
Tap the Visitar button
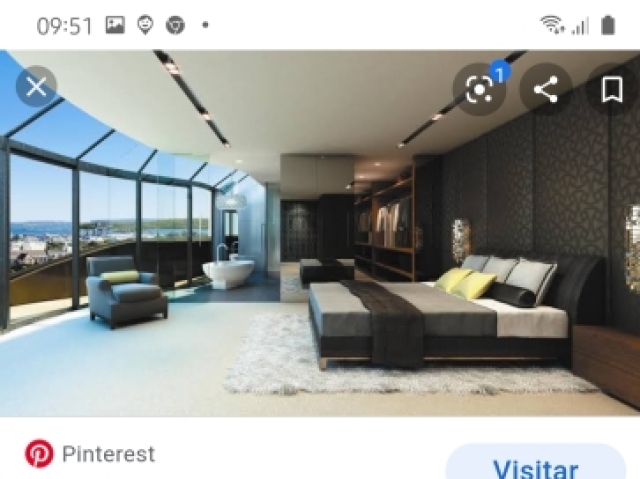(535, 466)
